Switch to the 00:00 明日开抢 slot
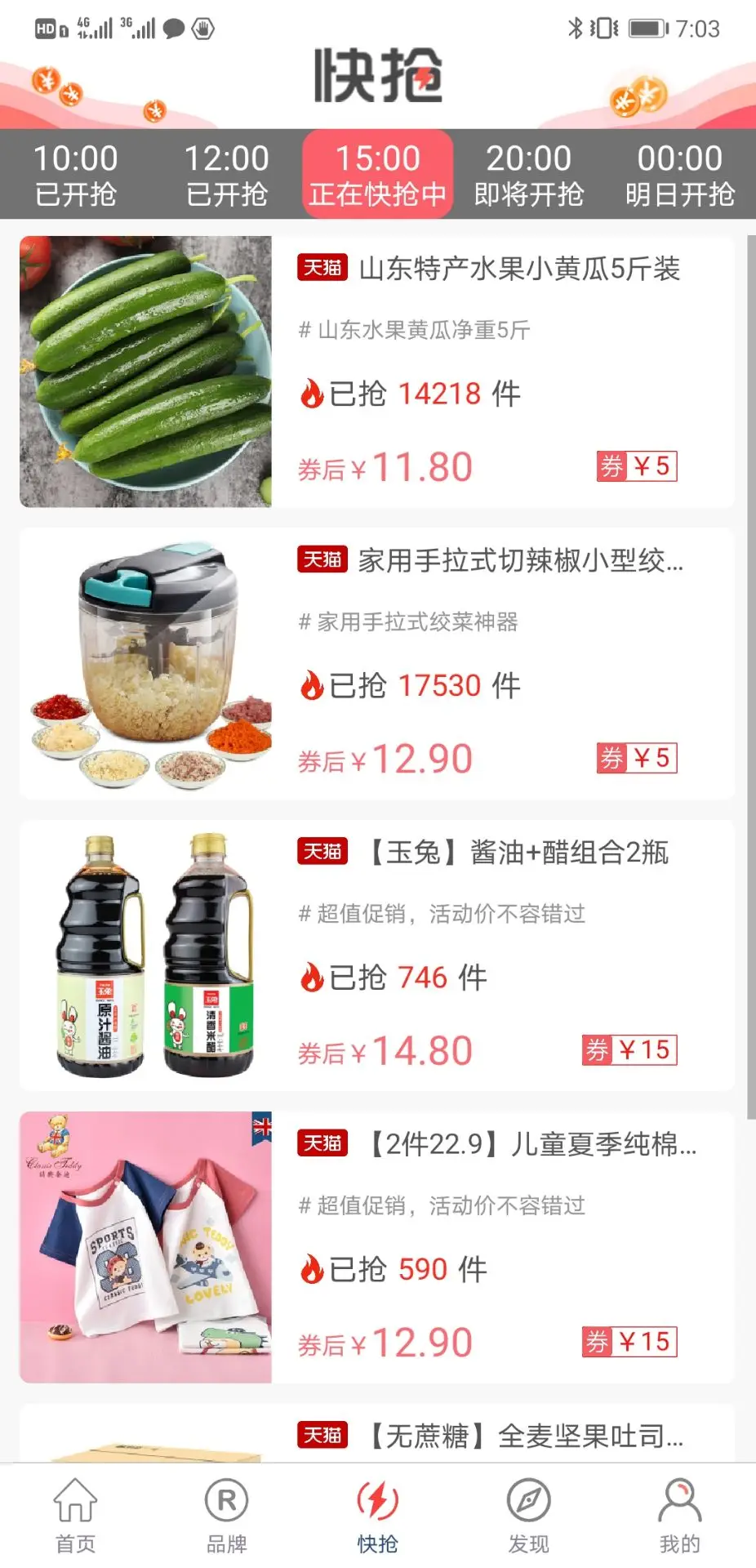Image resolution: width=756 pixels, height=1568 pixels. click(679, 175)
